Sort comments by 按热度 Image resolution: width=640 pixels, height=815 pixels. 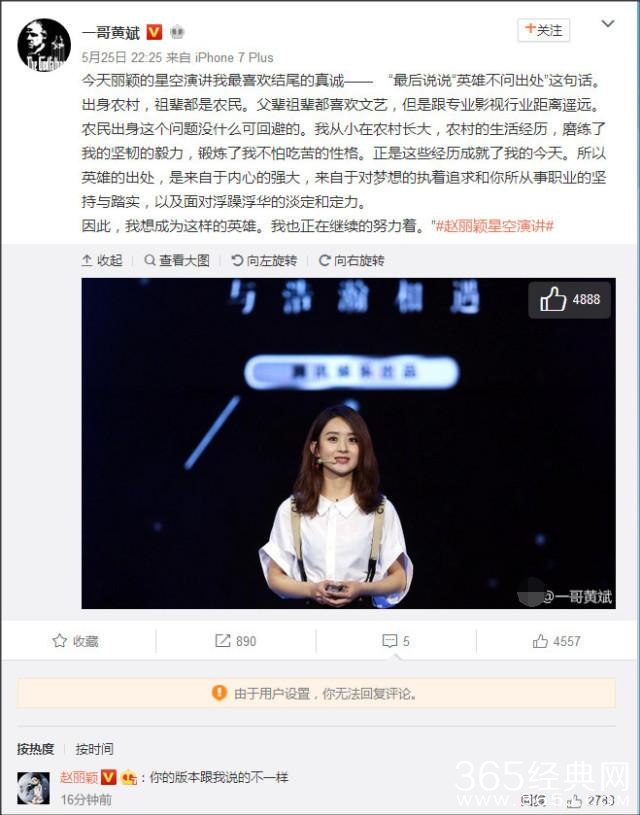[x=36, y=748]
